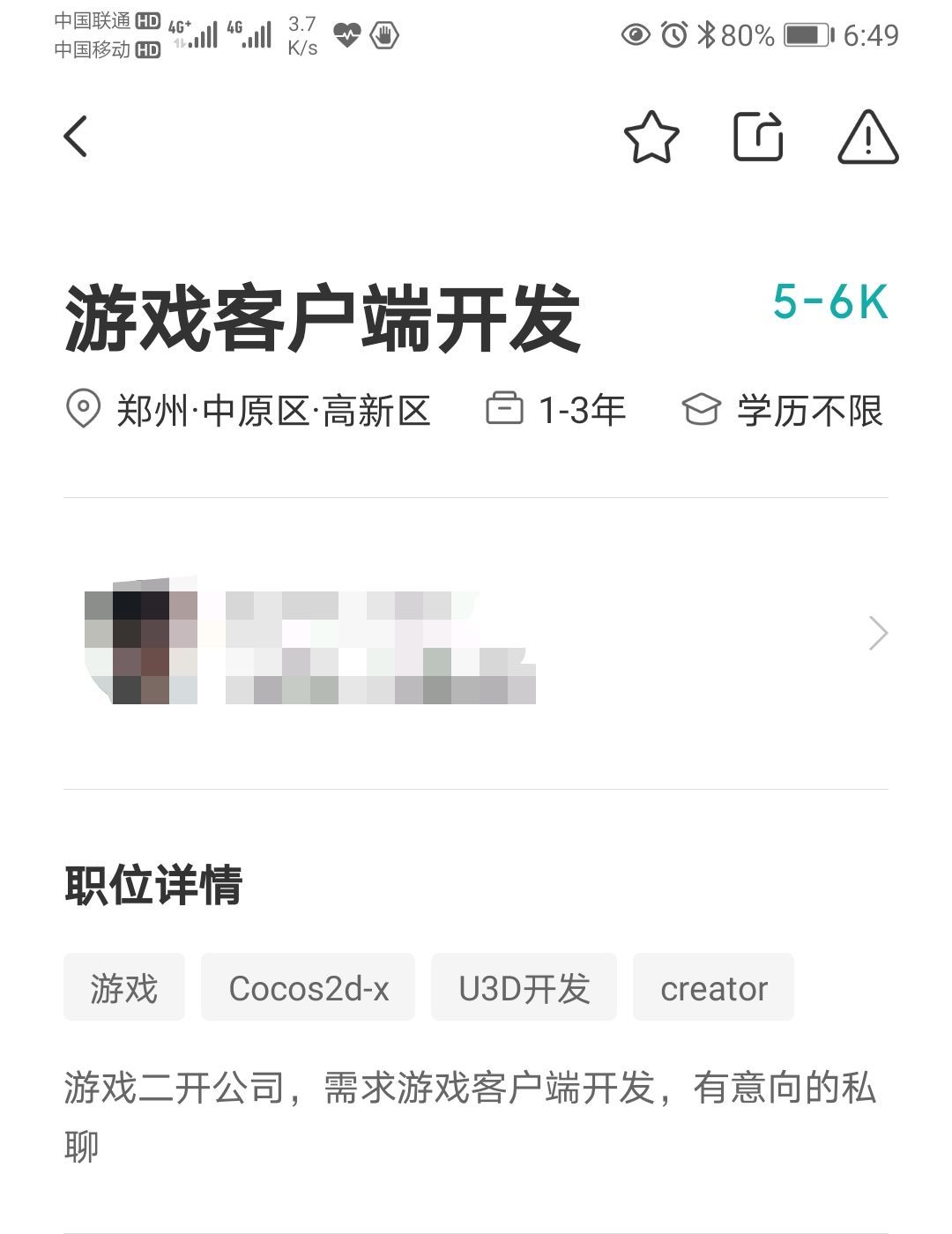Screen dimensions: 952x1234
Task: Select the 游戏 tag chip
Action: tap(124, 987)
